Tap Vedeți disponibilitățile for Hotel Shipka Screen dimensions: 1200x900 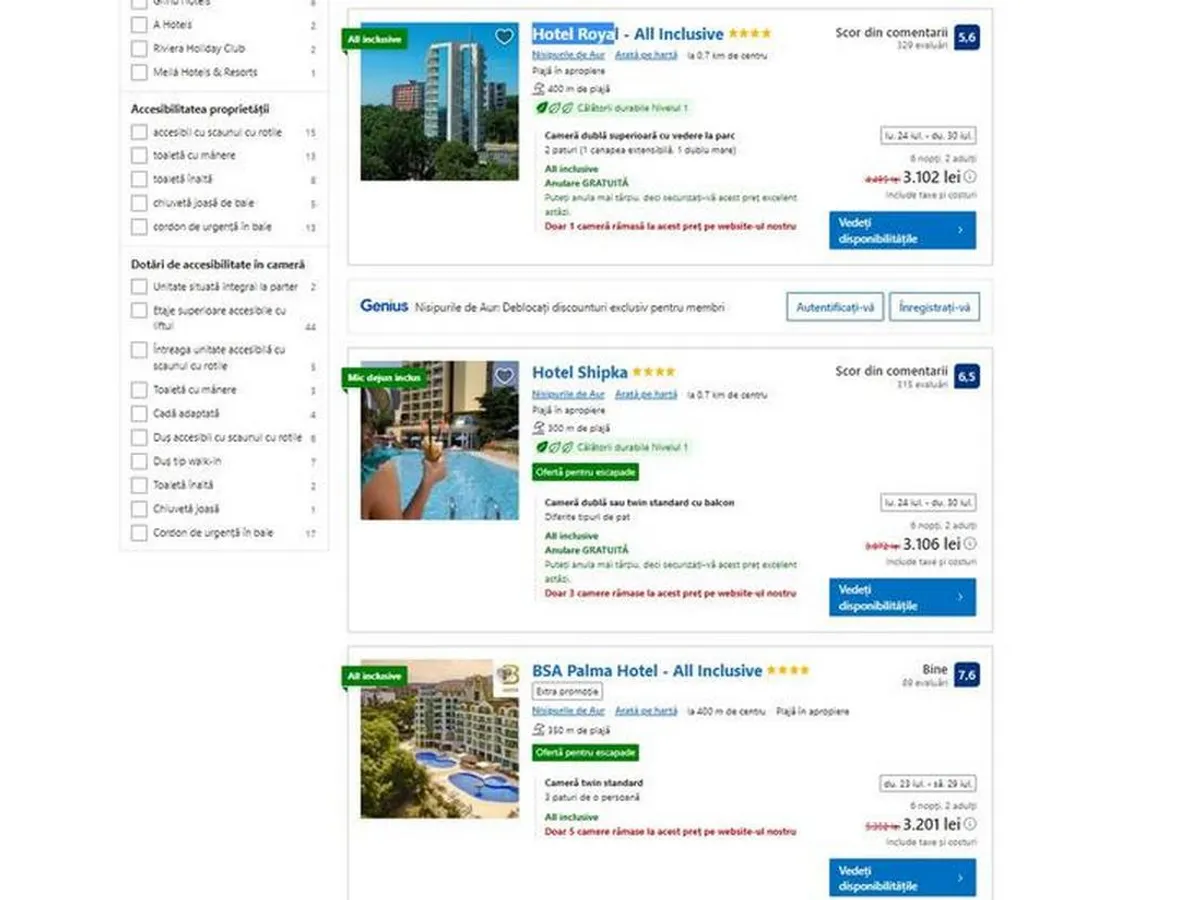(901, 598)
